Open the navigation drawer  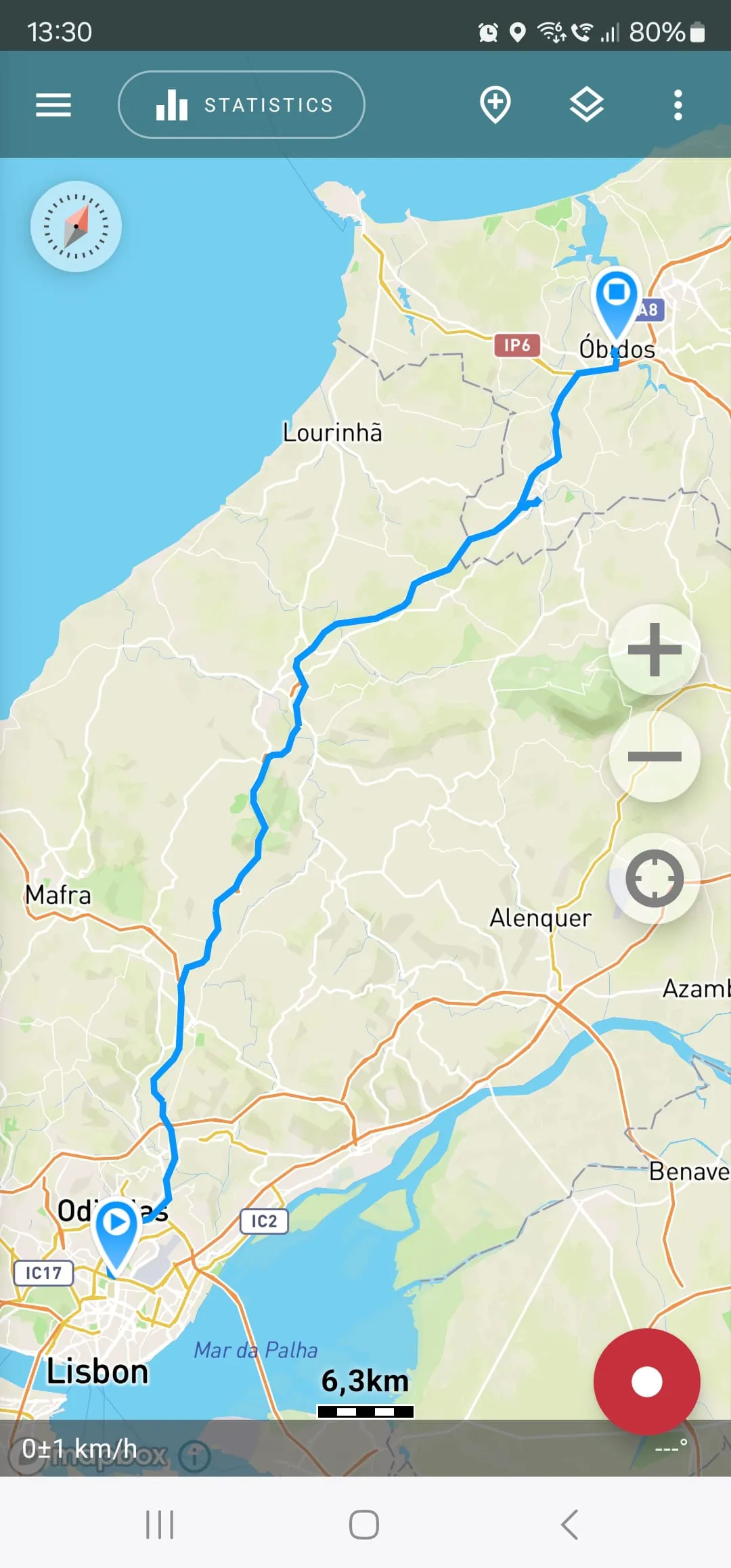53,104
